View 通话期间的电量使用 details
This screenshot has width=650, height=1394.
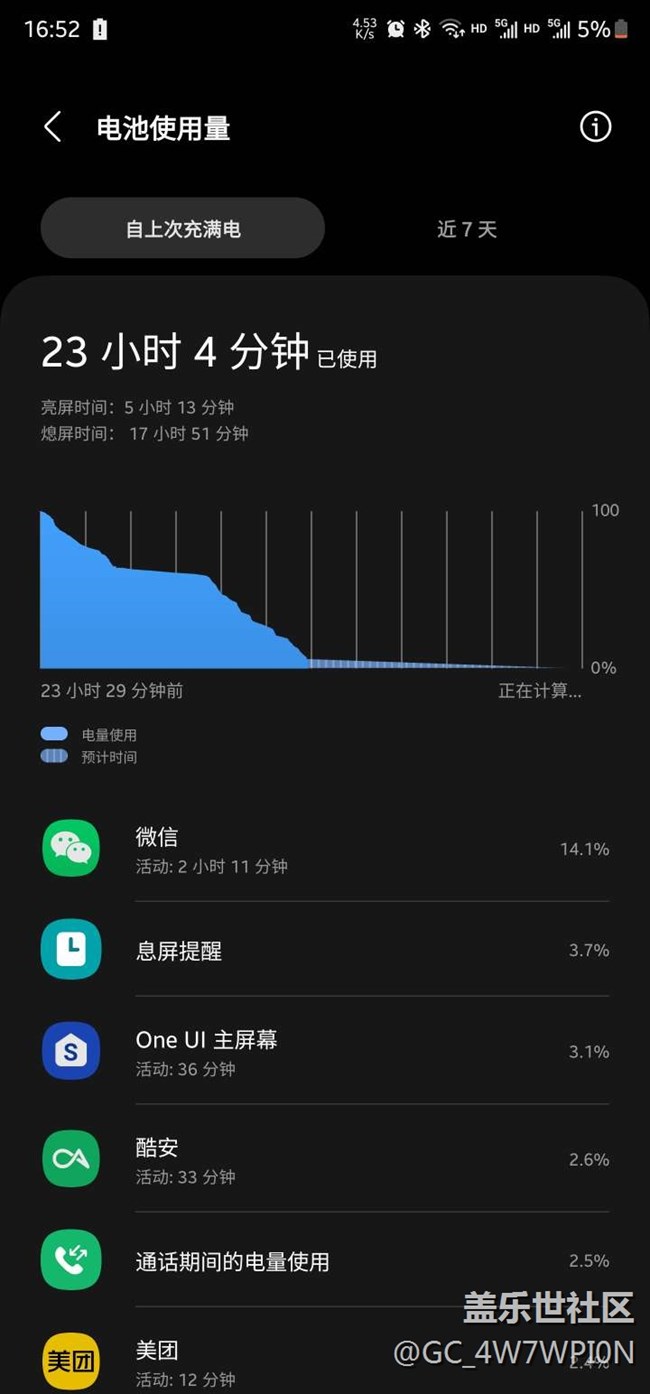(x=324, y=1261)
